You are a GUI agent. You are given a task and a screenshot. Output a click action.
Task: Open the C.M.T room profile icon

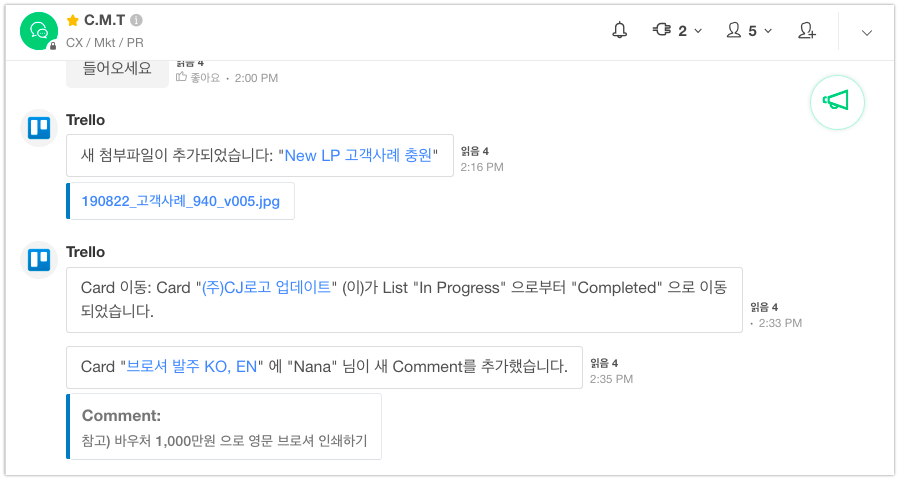(39, 31)
